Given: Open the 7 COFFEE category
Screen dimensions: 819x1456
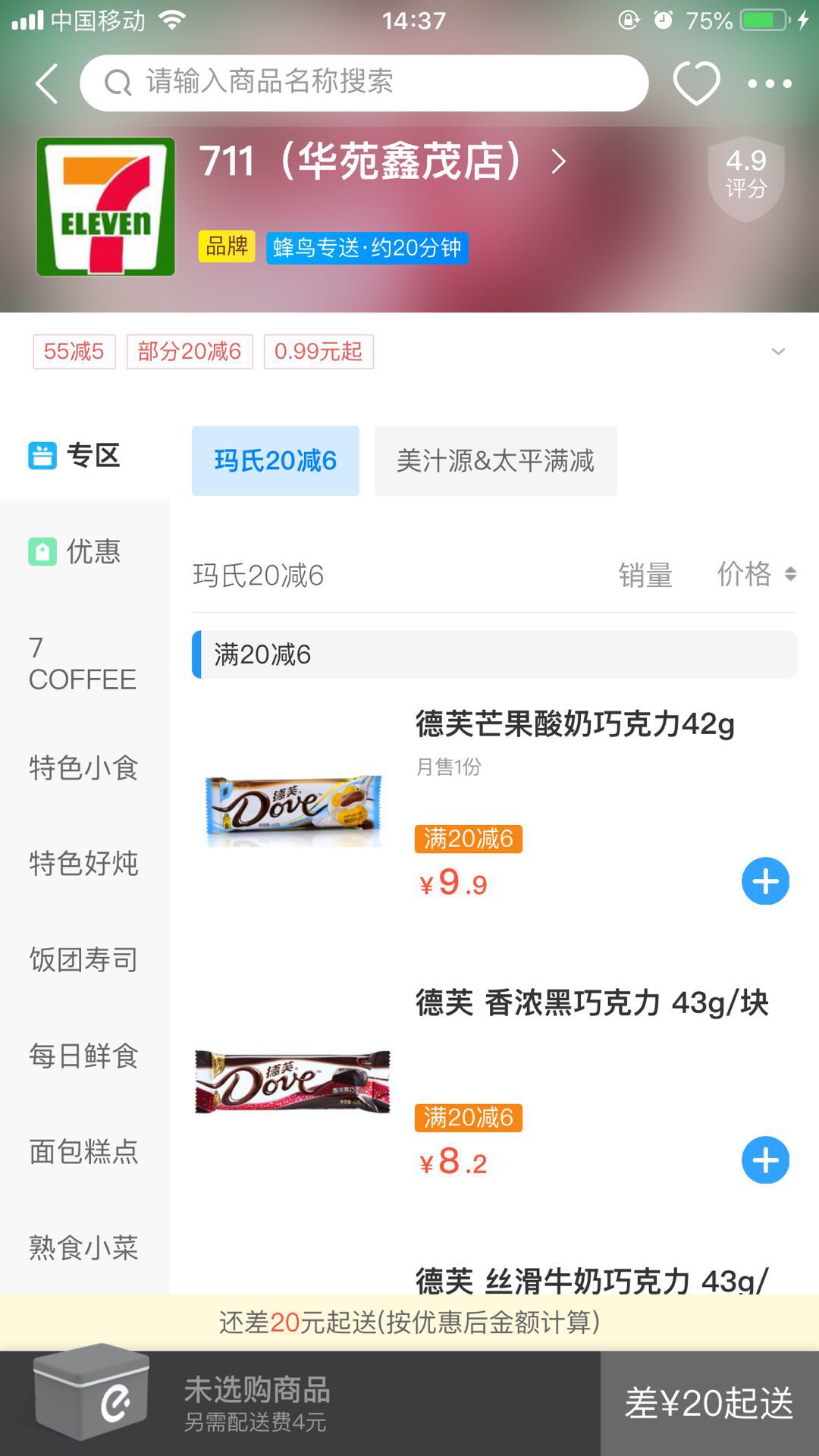Looking at the screenshot, I should pos(82,664).
